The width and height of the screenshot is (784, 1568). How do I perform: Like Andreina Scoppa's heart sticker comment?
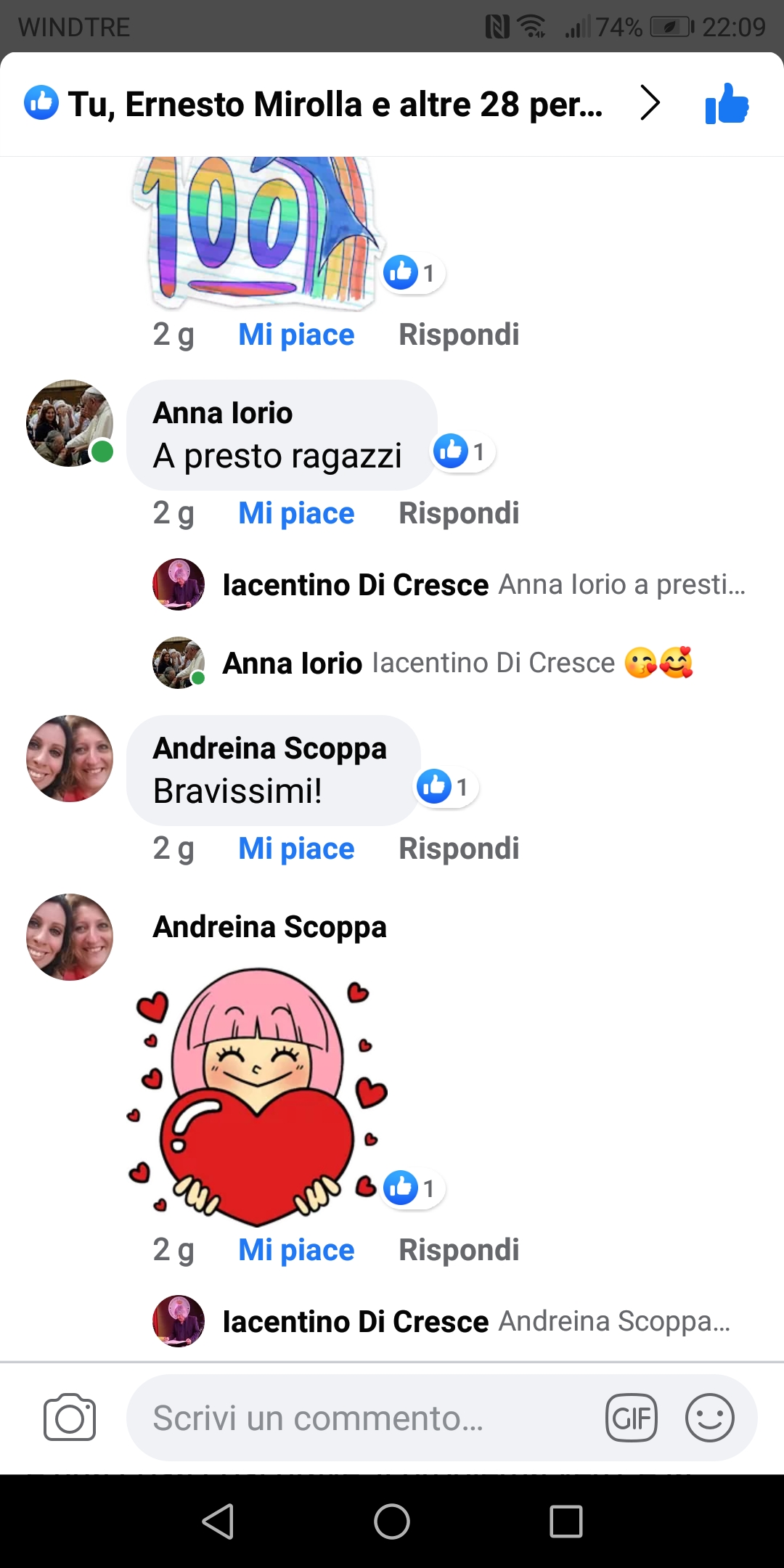296,1250
